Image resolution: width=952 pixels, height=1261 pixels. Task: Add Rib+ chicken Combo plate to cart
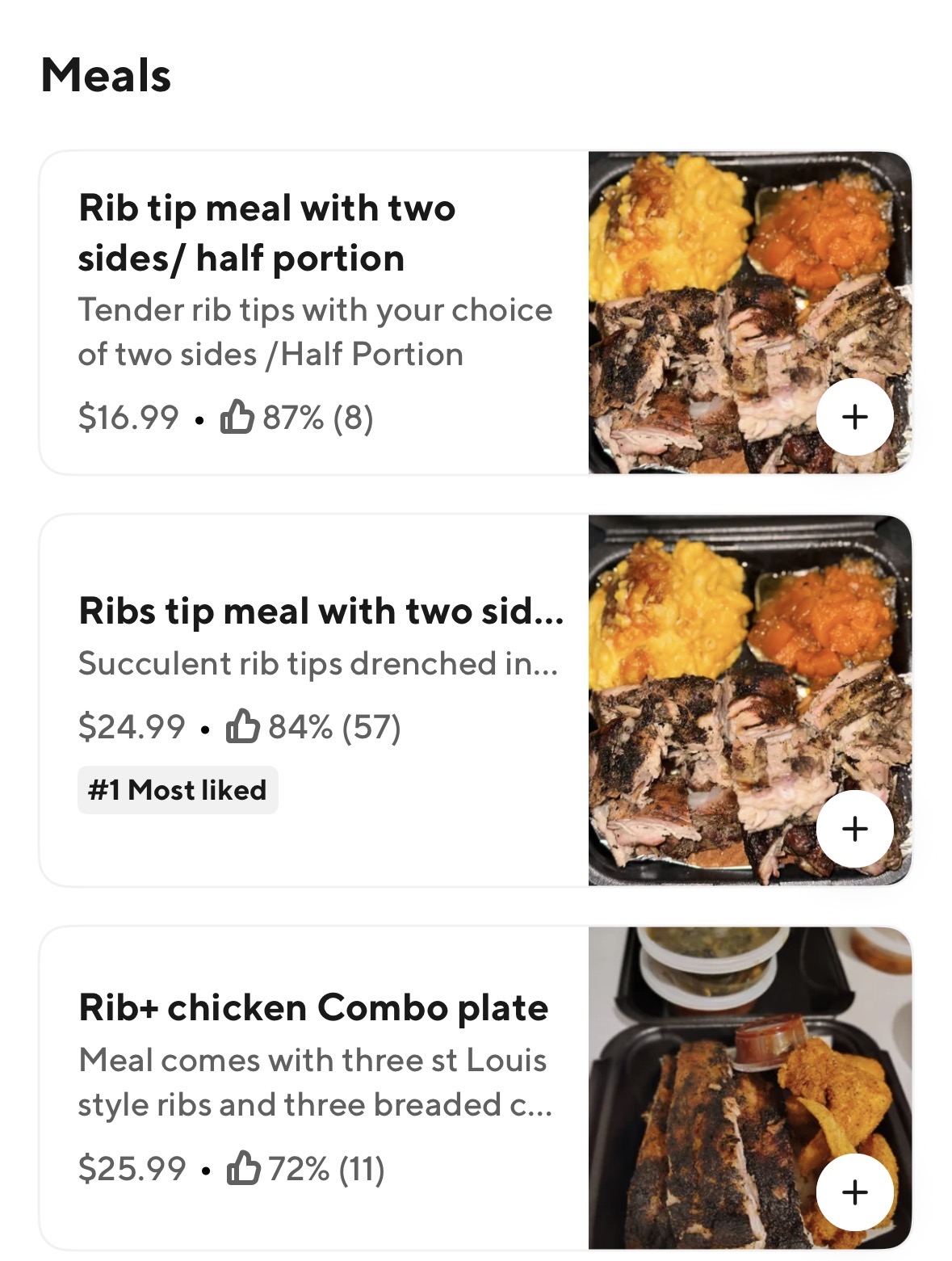coord(854,1192)
